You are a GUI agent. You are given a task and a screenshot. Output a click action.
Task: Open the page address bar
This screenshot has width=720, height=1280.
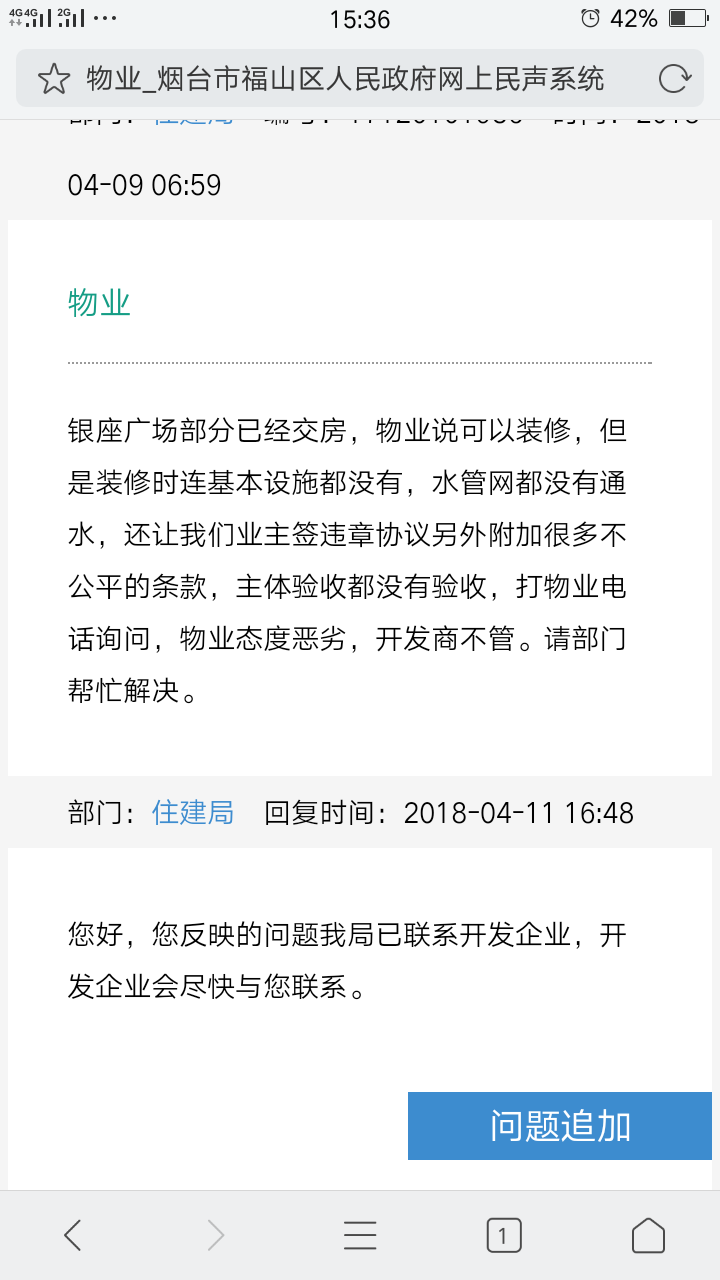tap(345, 79)
